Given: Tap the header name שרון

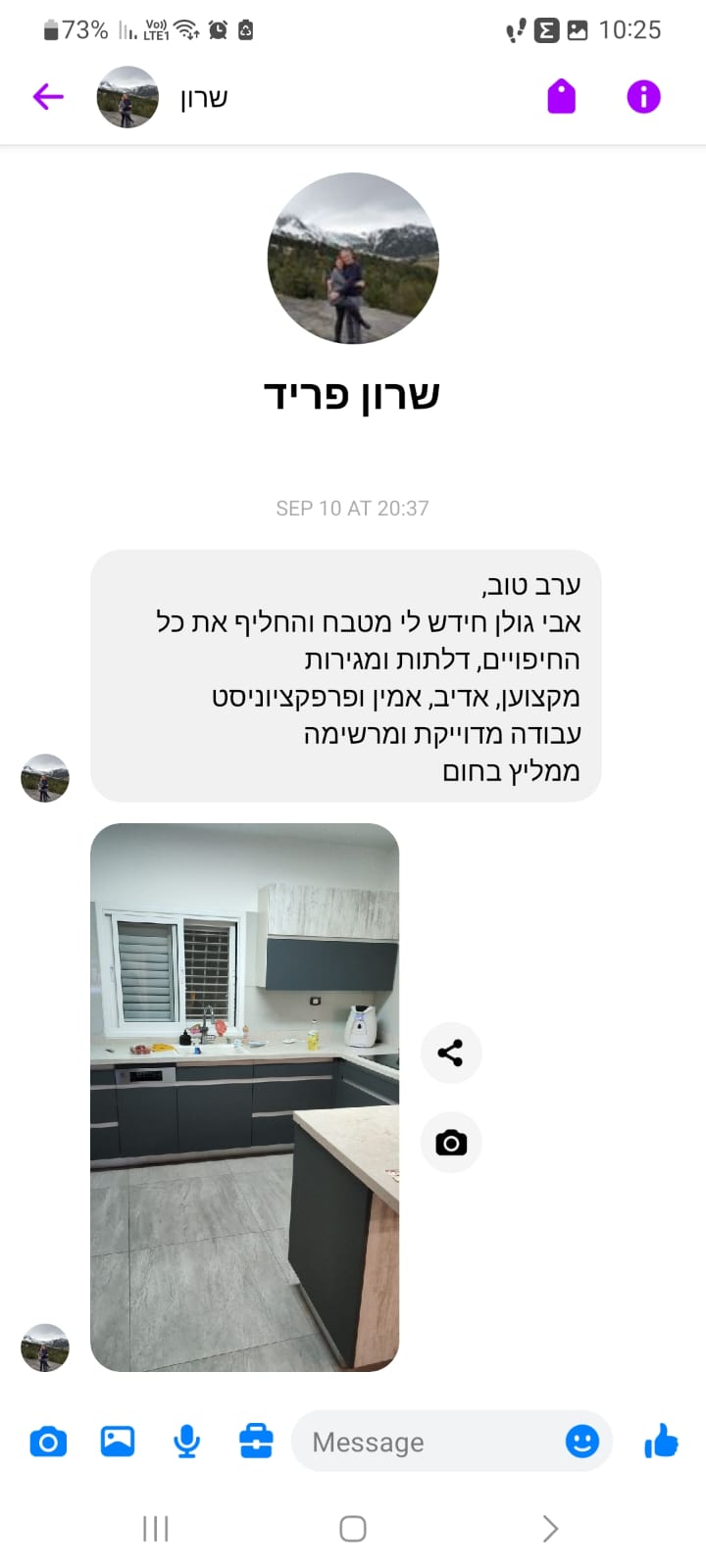Looking at the screenshot, I should pos(204,97).
